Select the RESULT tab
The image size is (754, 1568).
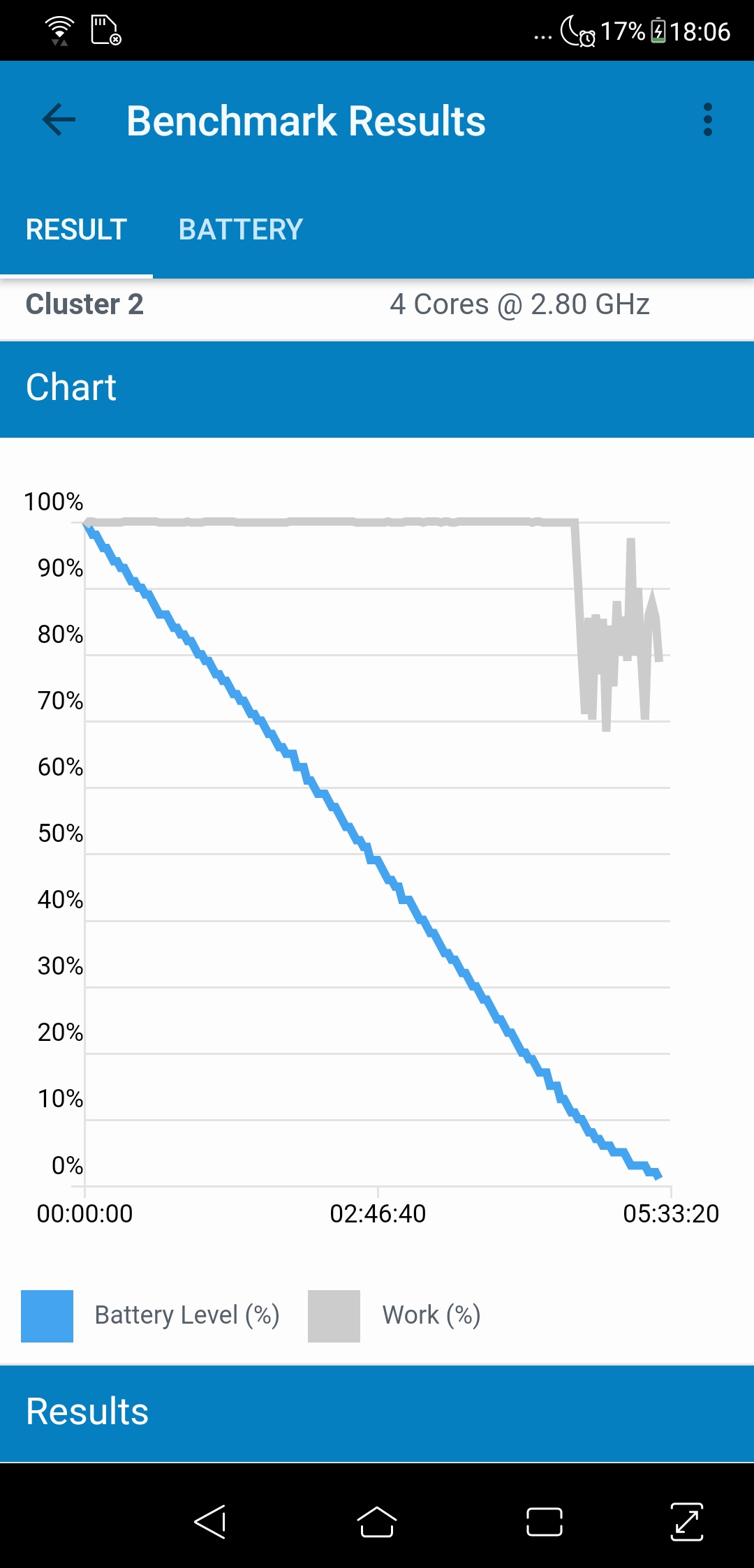76,230
